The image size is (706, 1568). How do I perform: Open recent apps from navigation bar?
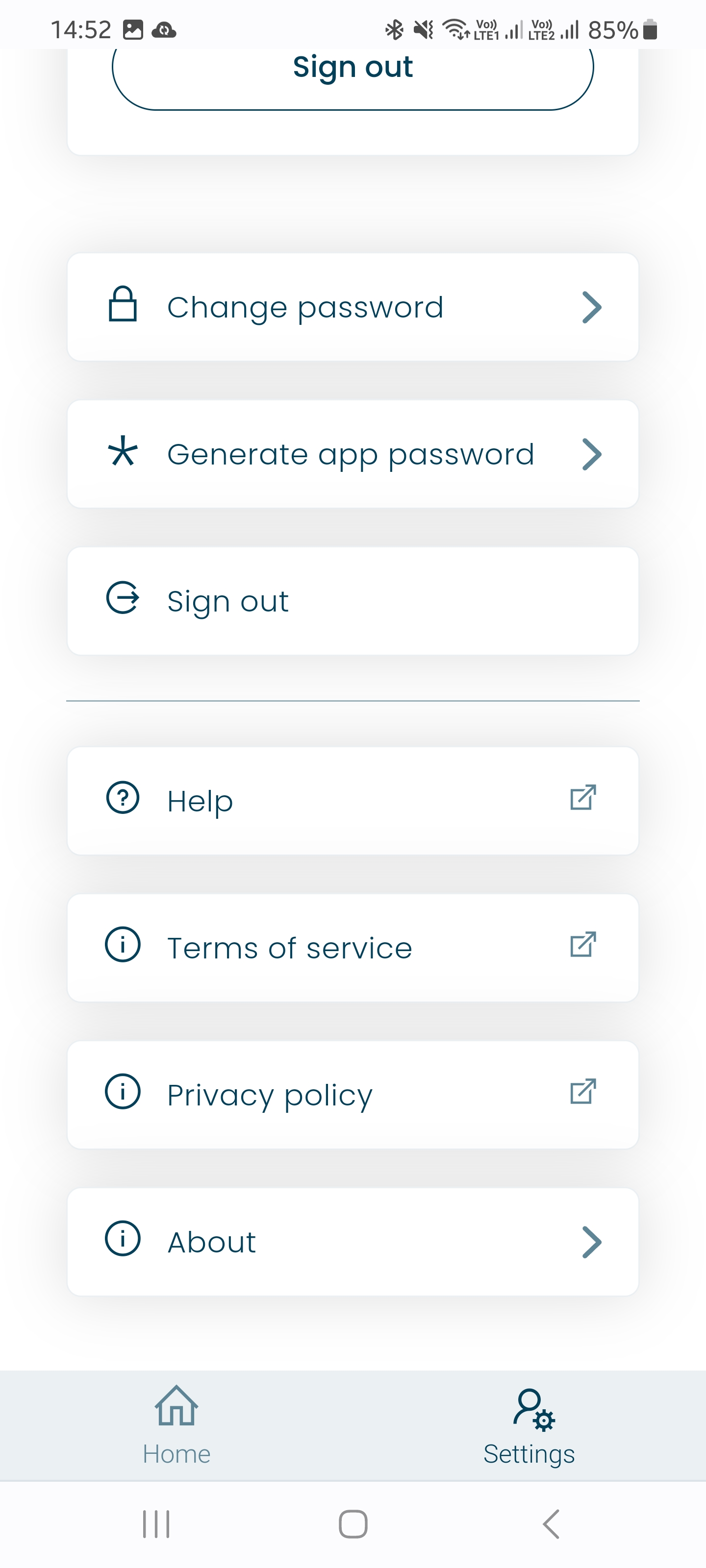pyautogui.click(x=156, y=1524)
